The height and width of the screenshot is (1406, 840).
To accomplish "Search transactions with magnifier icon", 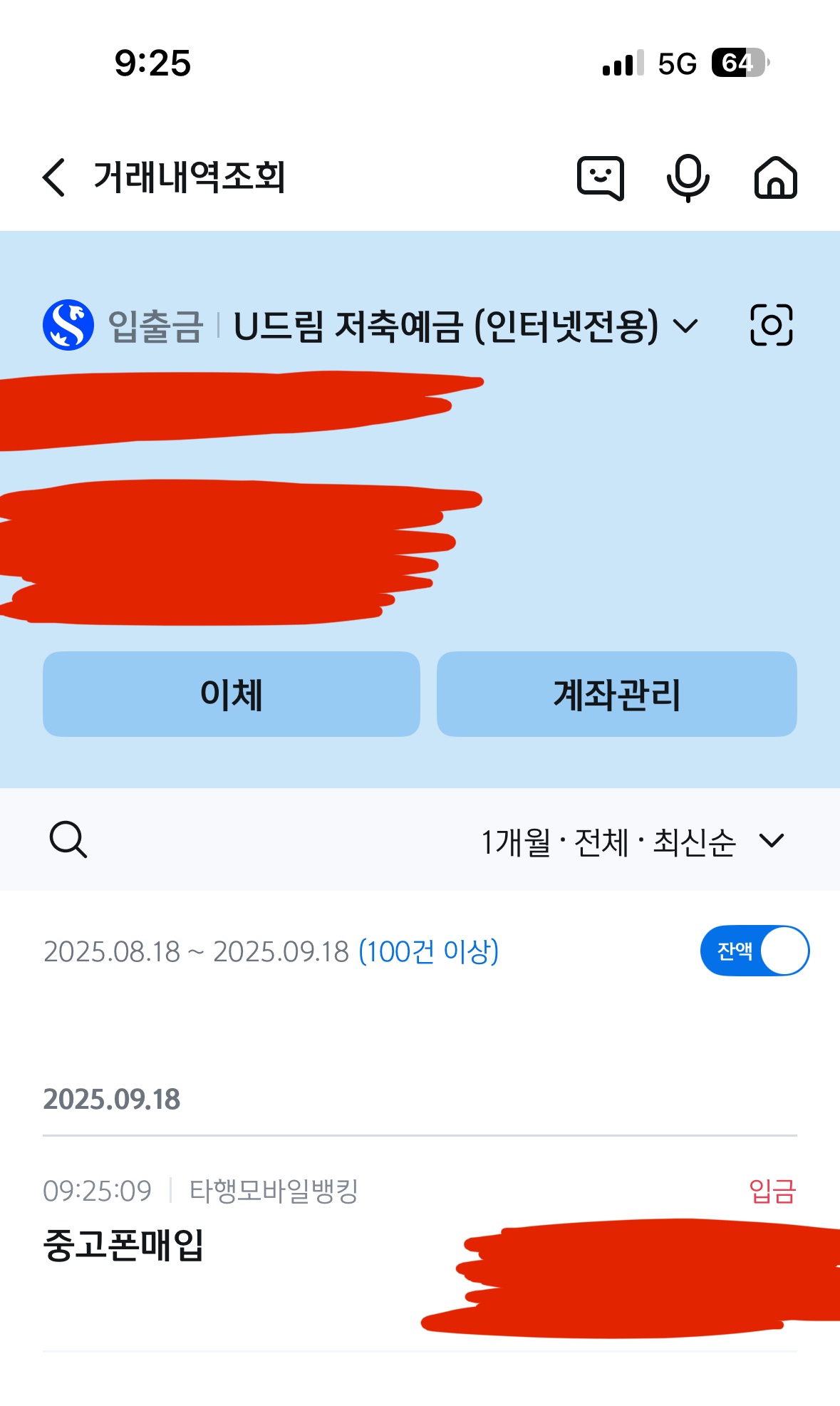I will (x=68, y=840).
